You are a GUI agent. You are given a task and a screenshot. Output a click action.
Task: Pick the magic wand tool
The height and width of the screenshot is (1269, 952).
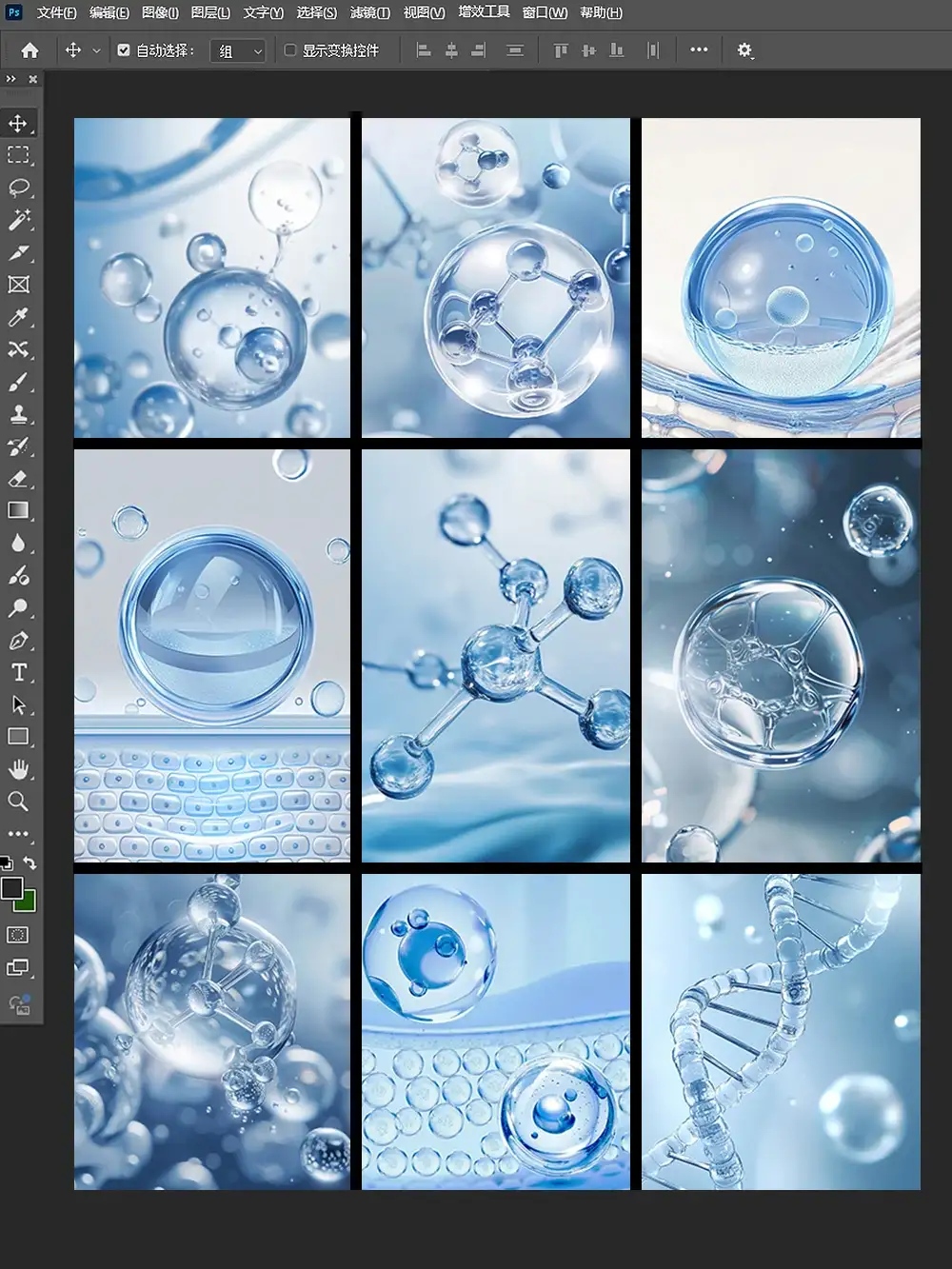click(18, 220)
